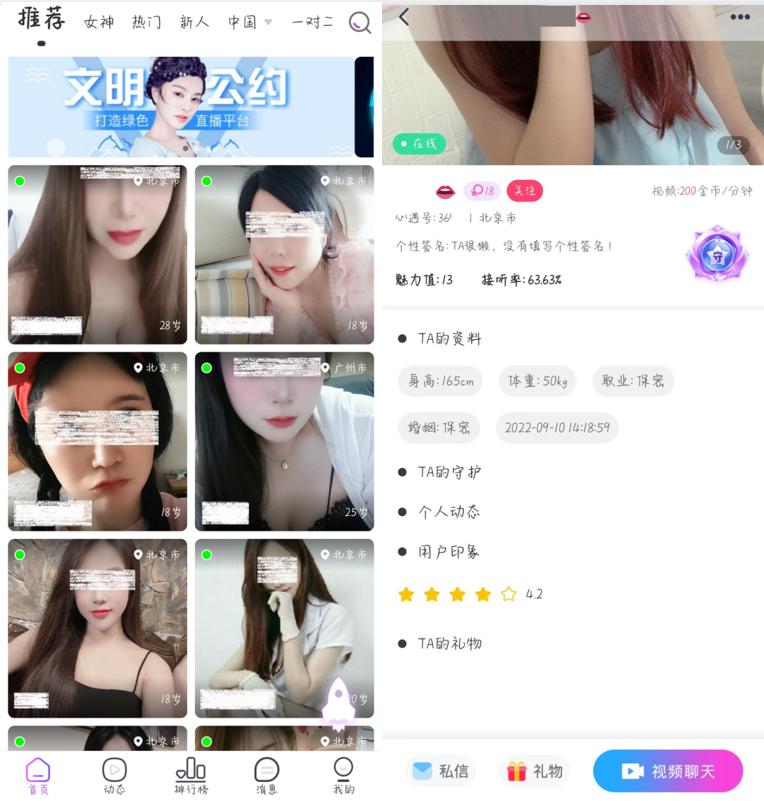Follow this user with 关注
The width and height of the screenshot is (764, 801).
[x=524, y=190]
